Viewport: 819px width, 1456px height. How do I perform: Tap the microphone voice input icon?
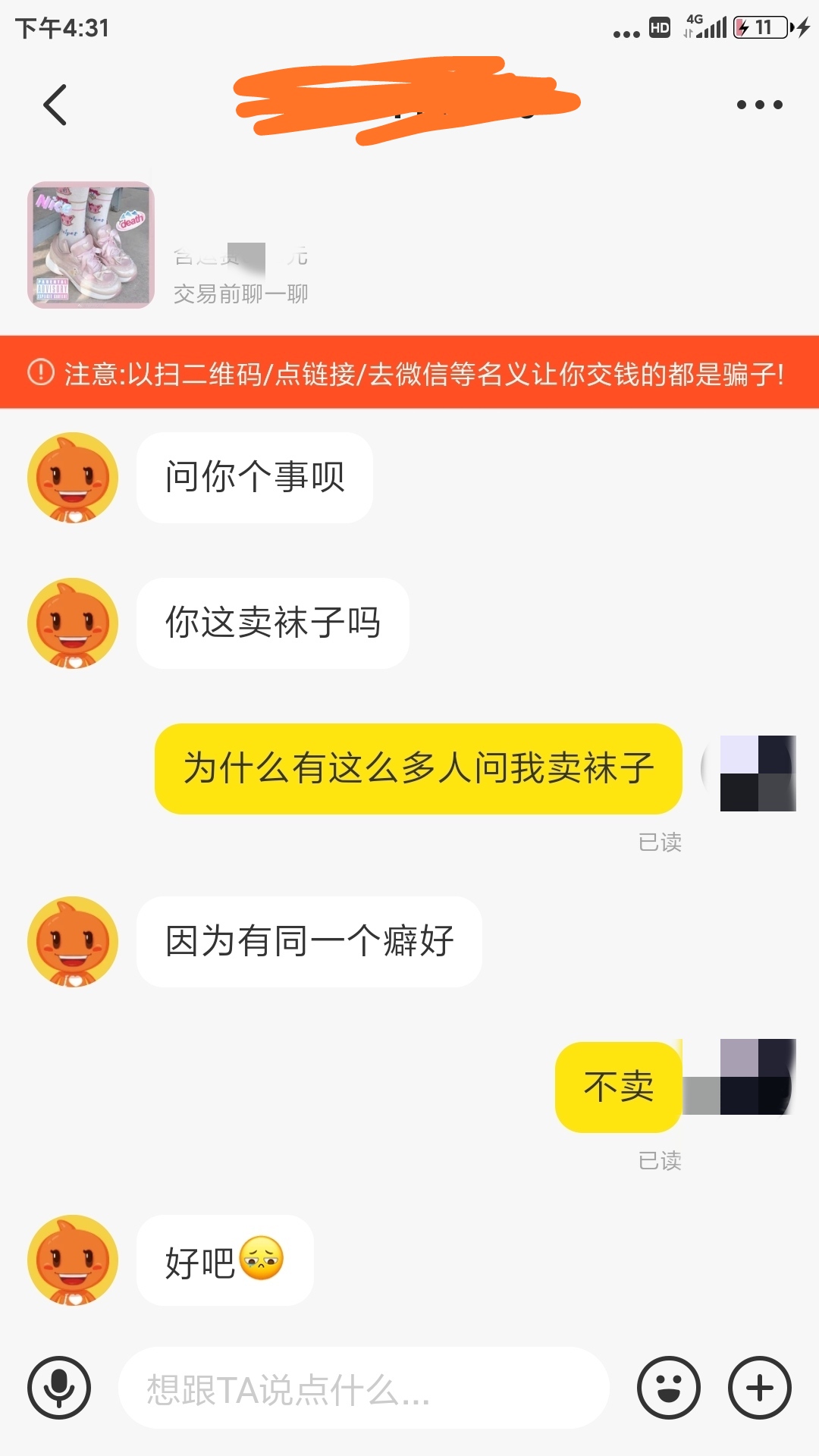click(61, 1386)
